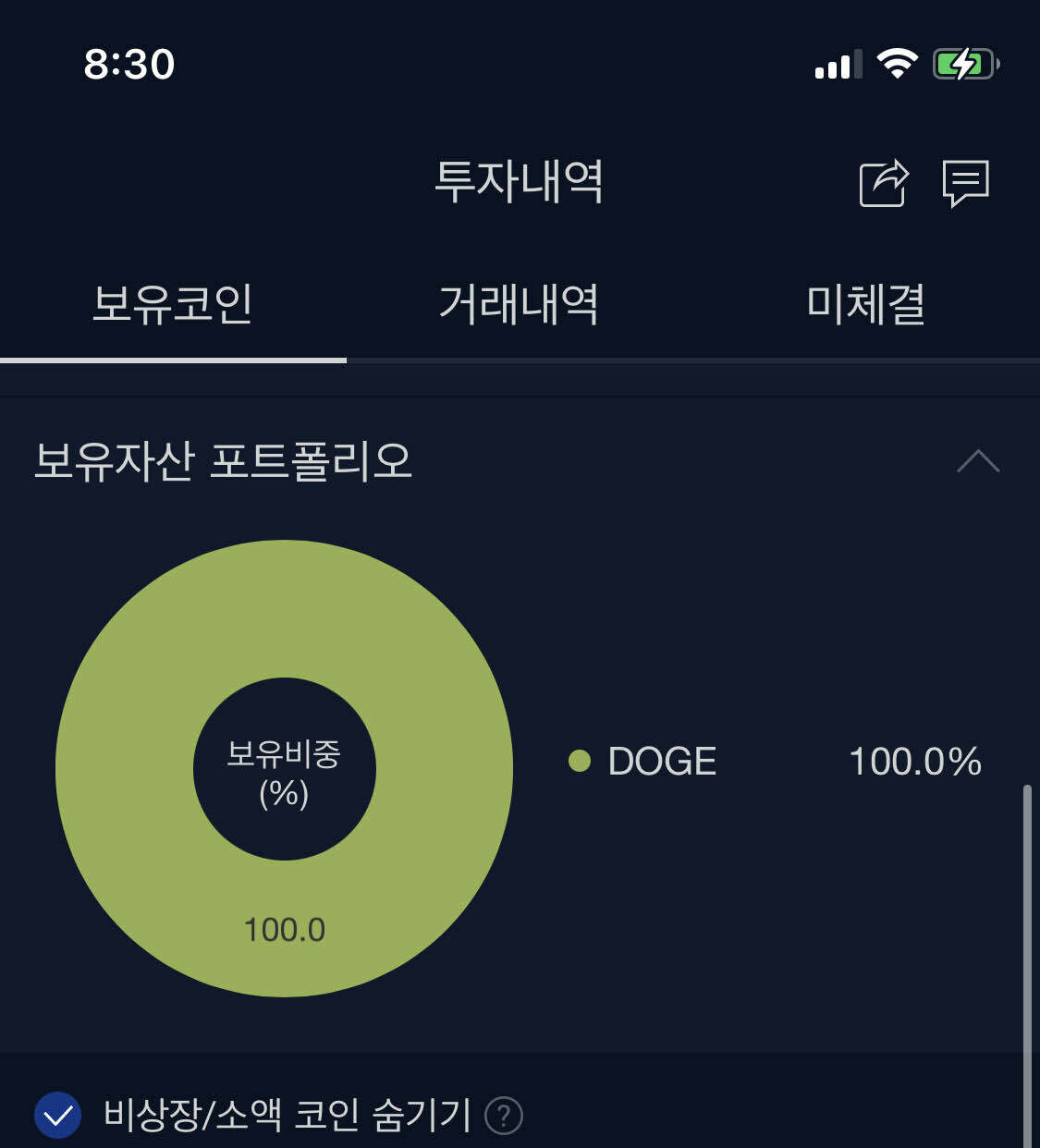The width and height of the screenshot is (1040, 1148).
Task: Tap the battery charging indicator
Action: 962,63
